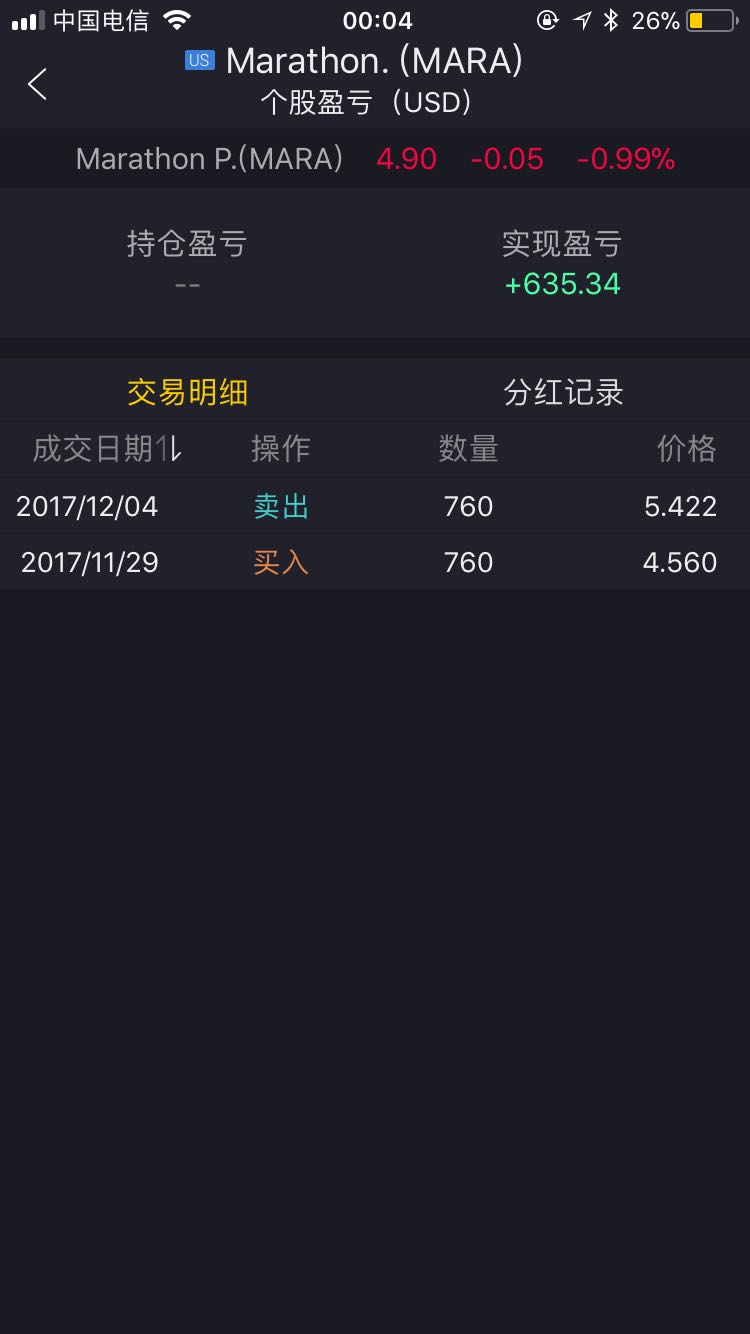Sort by 成交日期 column header
The image size is (750, 1334).
[106, 449]
